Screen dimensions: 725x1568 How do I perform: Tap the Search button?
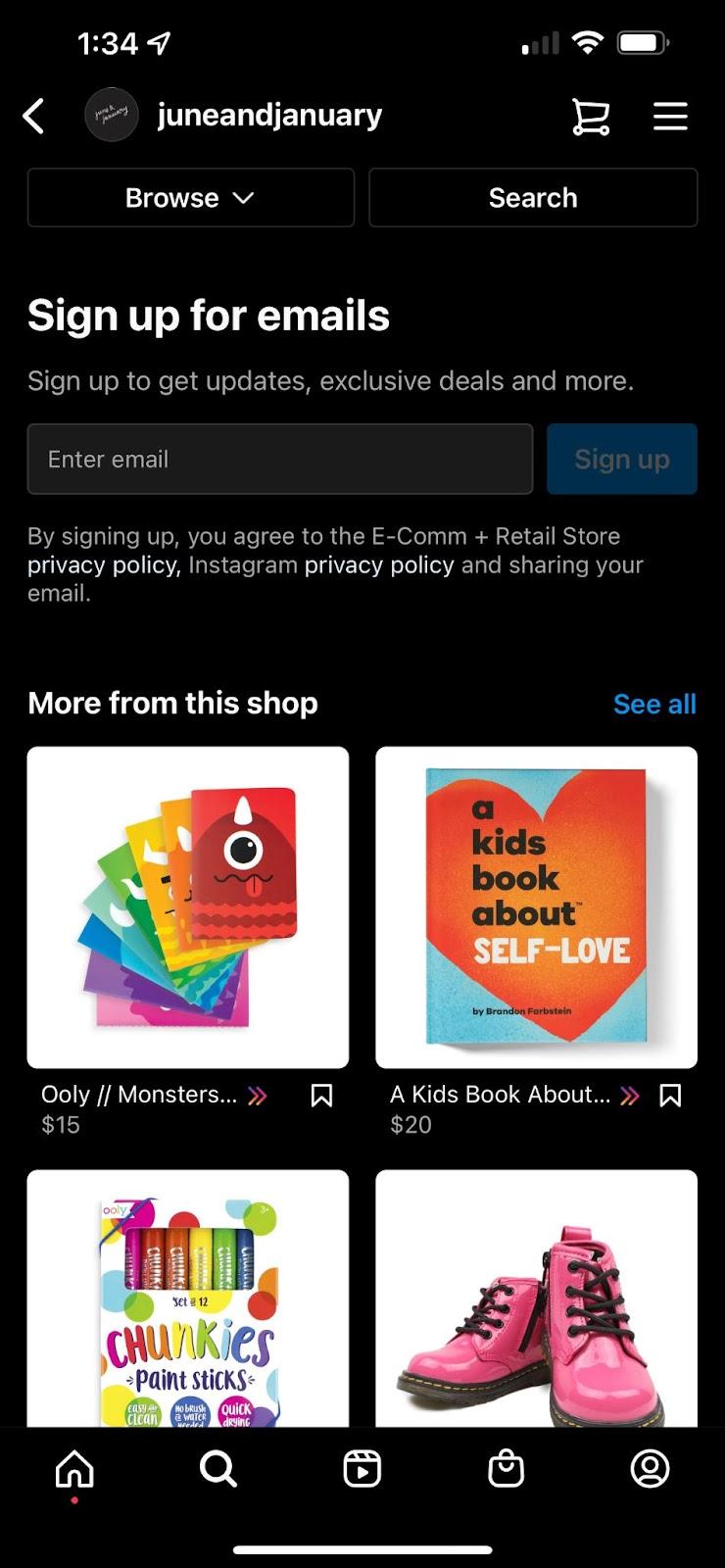[x=533, y=198]
